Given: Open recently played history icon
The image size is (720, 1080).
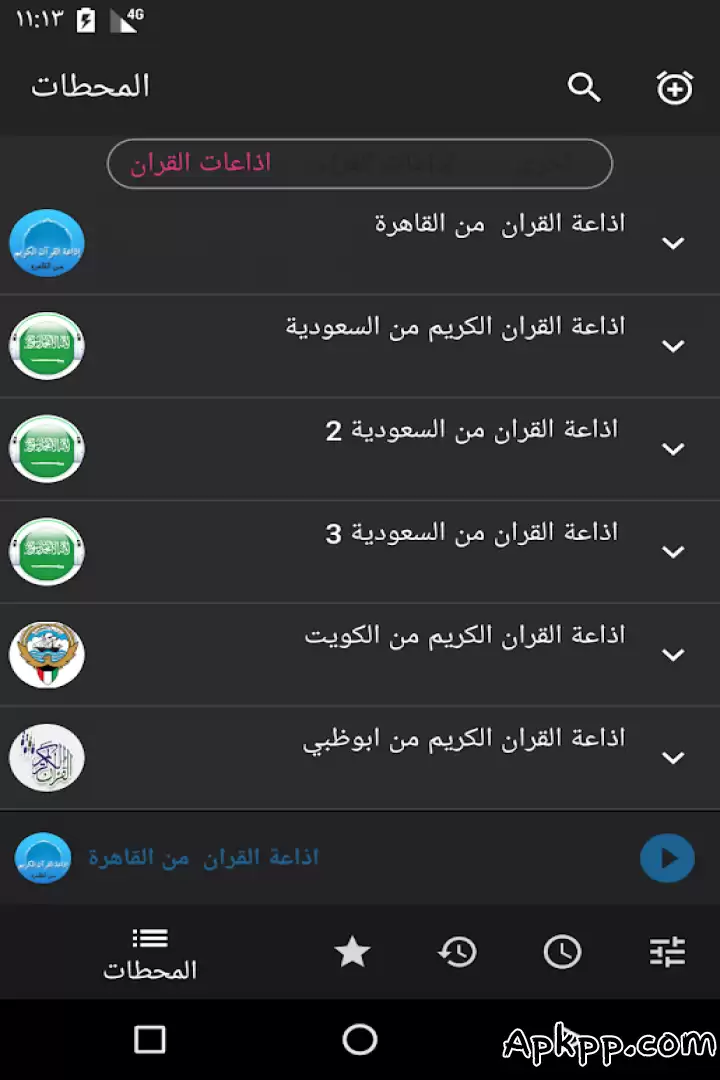Looking at the screenshot, I should (457, 952).
